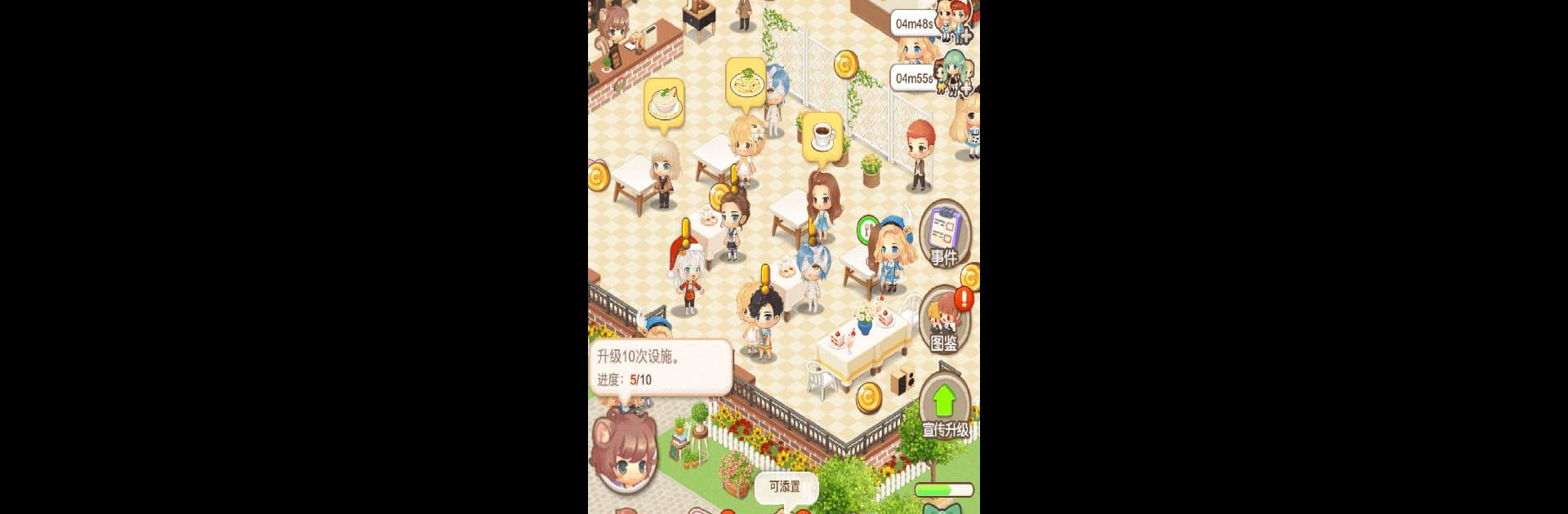Tap the green fork-and-knife icon
Image resolution: width=1568 pixels, height=514 pixels.
tap(867, 229)
